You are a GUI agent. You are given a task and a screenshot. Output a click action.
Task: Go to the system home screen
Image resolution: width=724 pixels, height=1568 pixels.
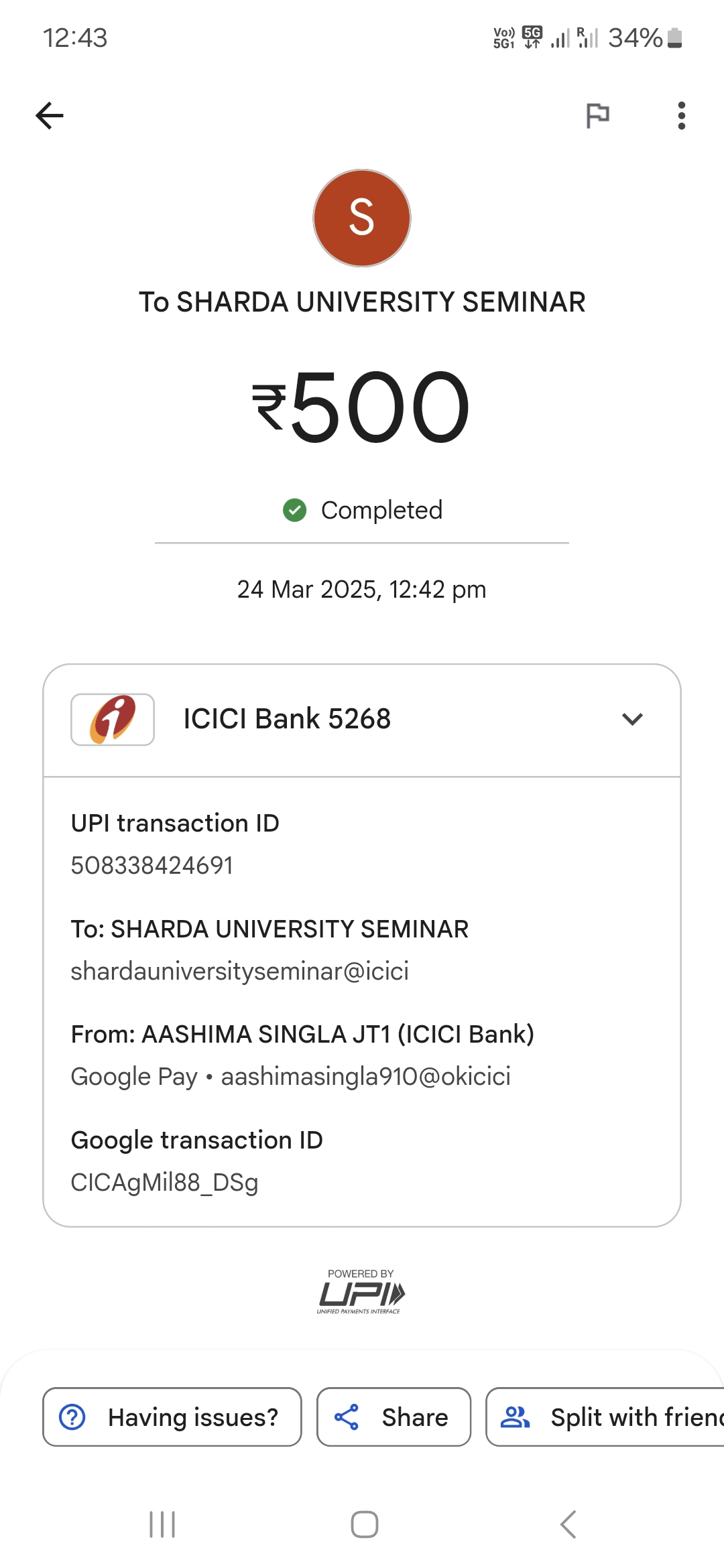click(365, 1524)
